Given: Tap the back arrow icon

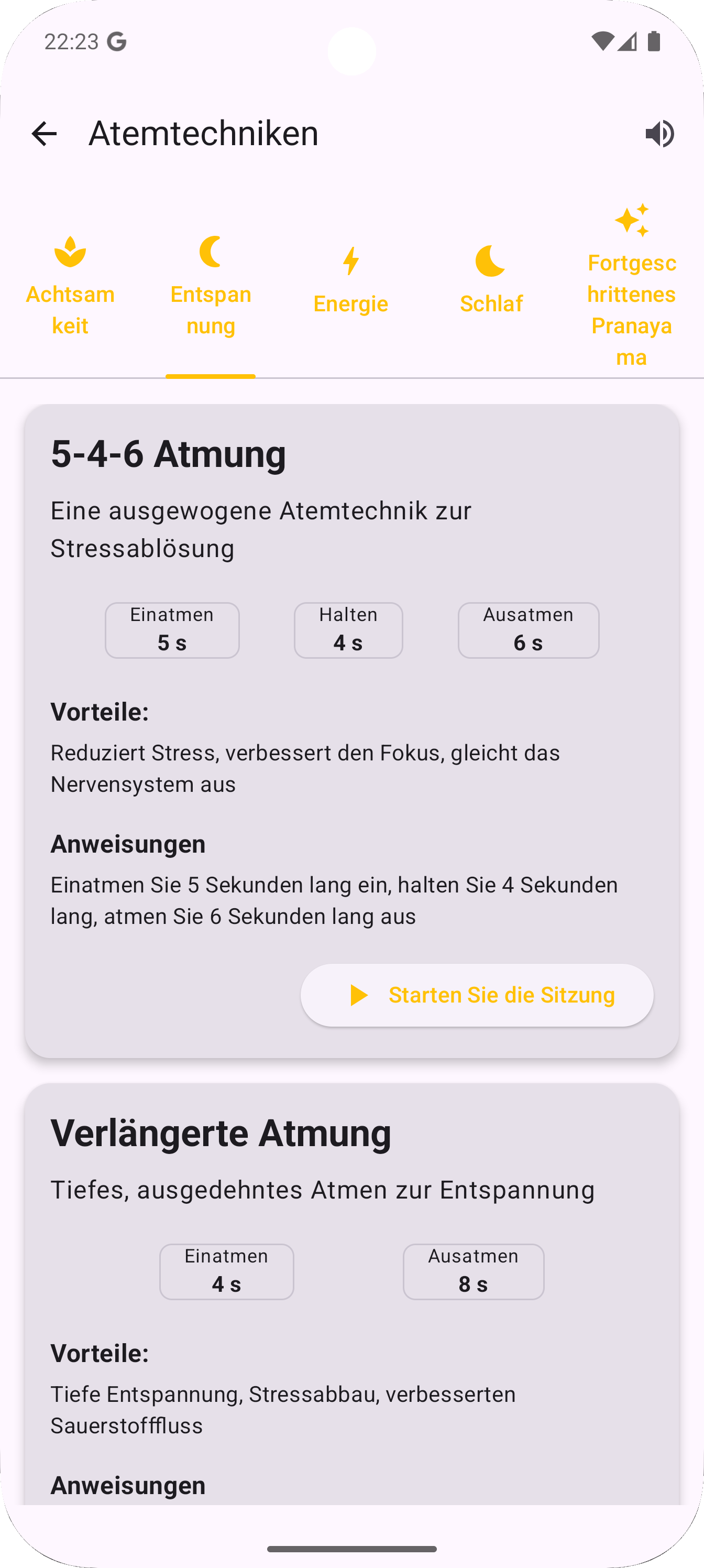Looking at the screenshot, I should point(44,133).
